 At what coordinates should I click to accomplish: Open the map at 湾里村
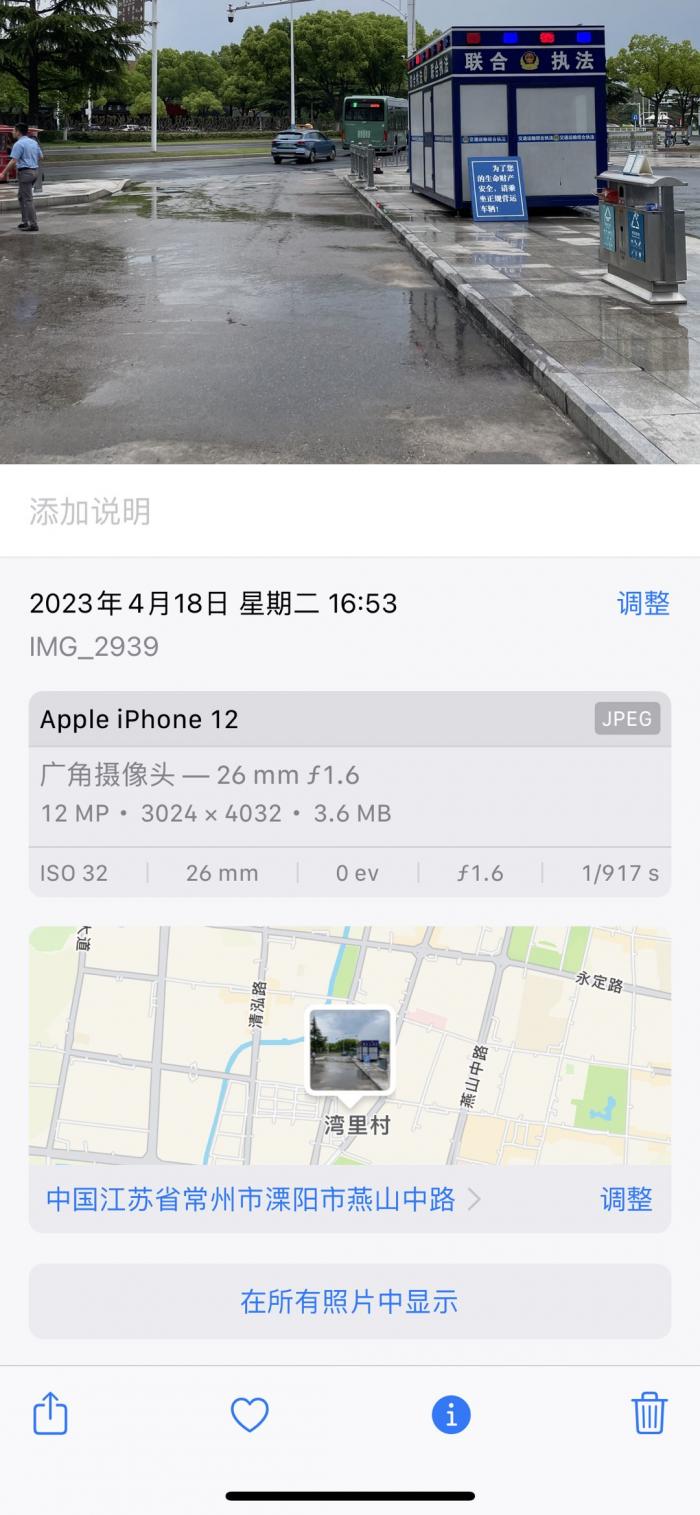(x=349, y=1045)
